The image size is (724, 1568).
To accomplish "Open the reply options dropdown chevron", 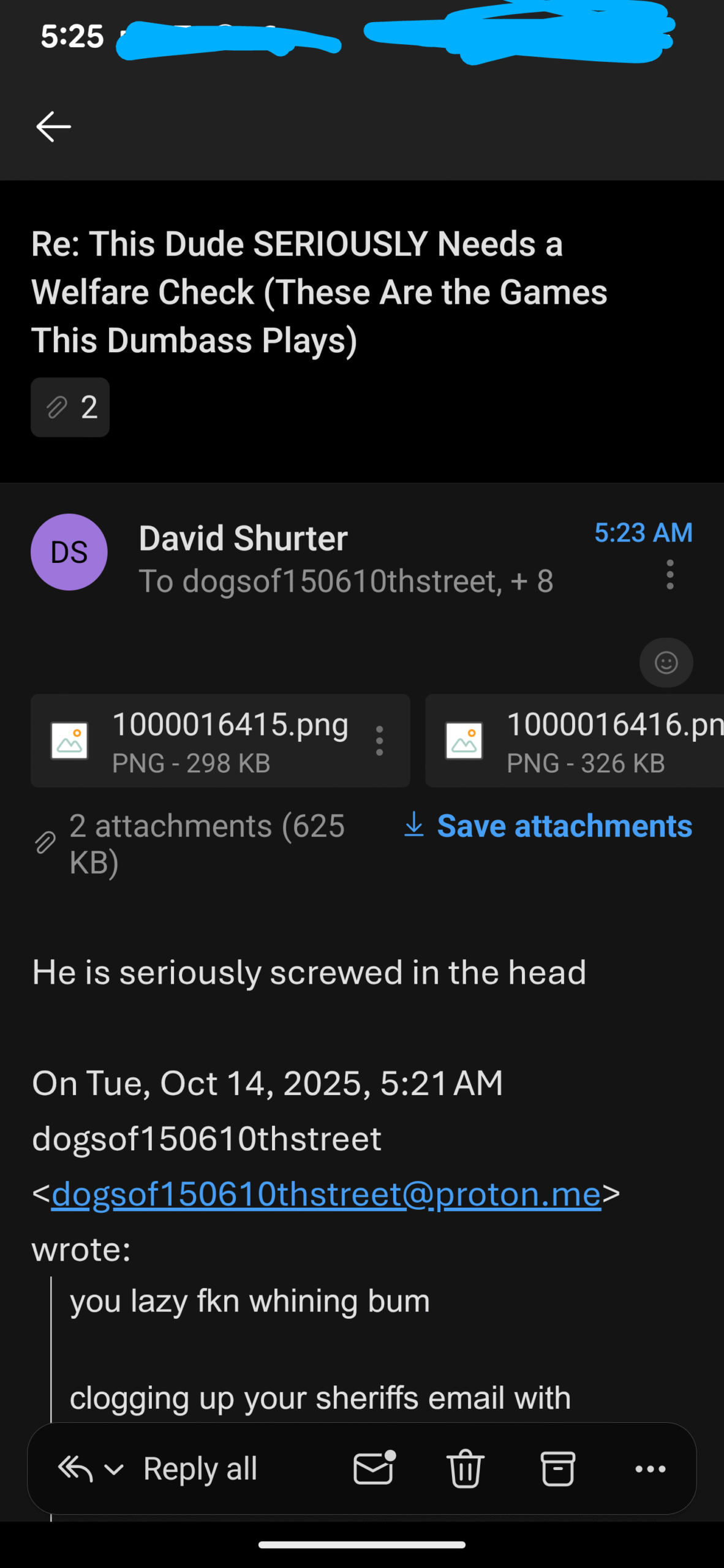I will pyautogui.click(x=115, y=1469).
